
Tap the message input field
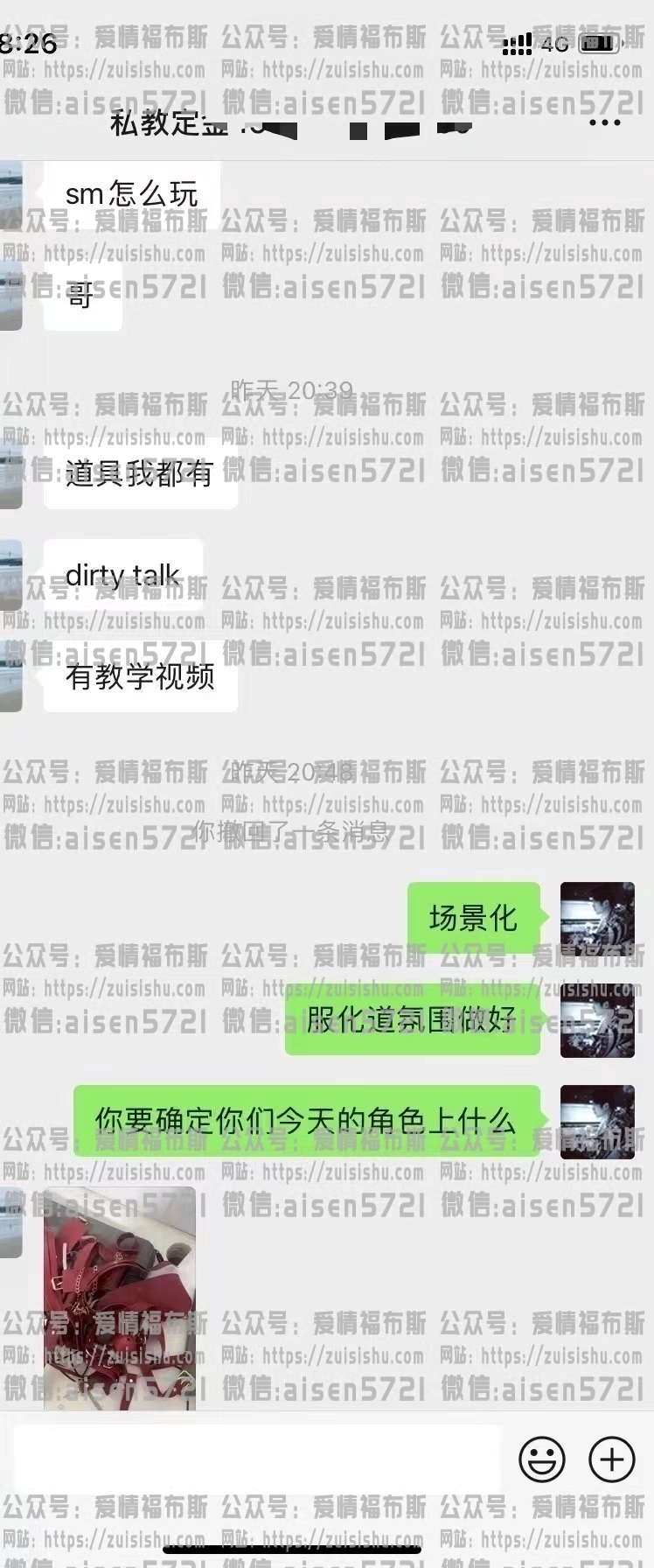[x=258, y=1459]
